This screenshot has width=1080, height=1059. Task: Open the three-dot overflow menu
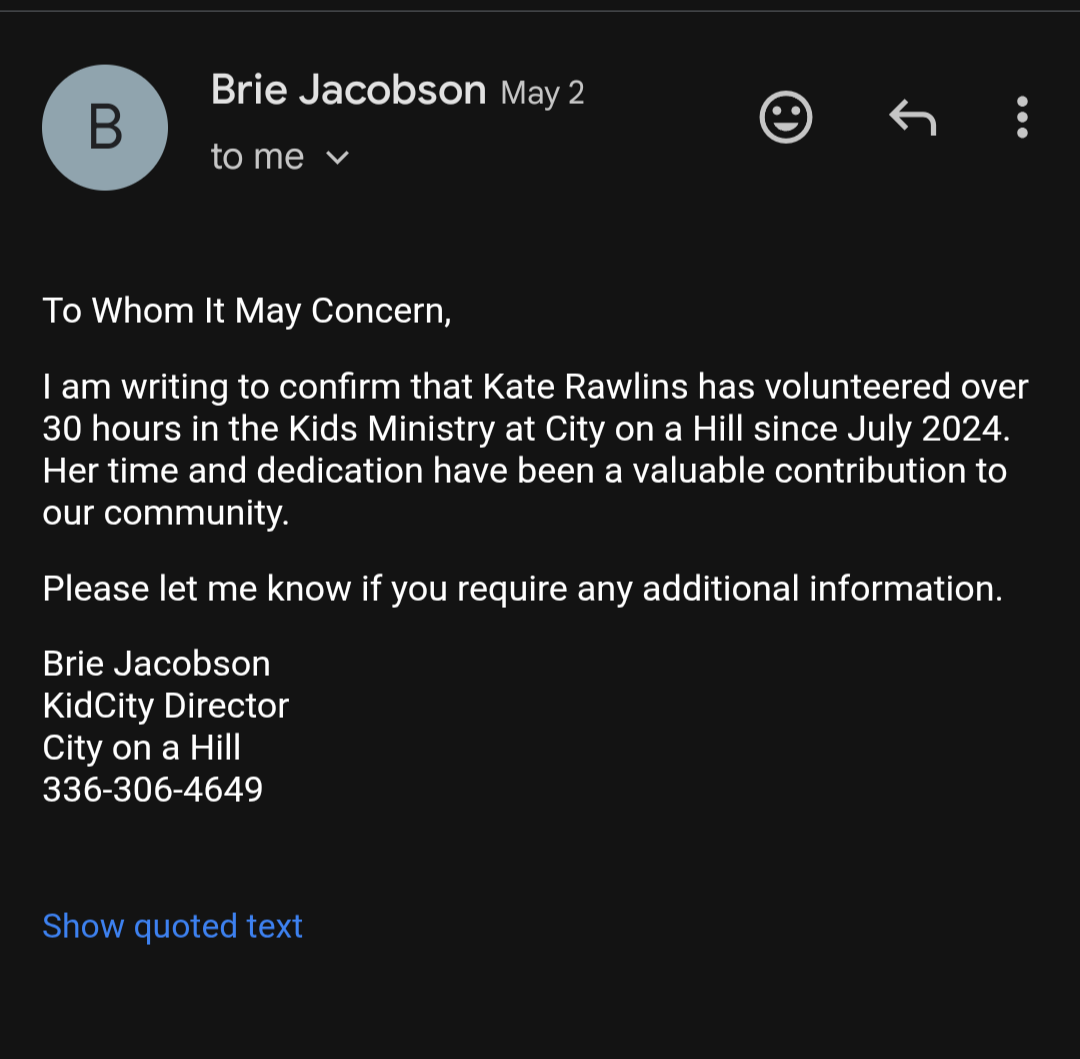1021,118
